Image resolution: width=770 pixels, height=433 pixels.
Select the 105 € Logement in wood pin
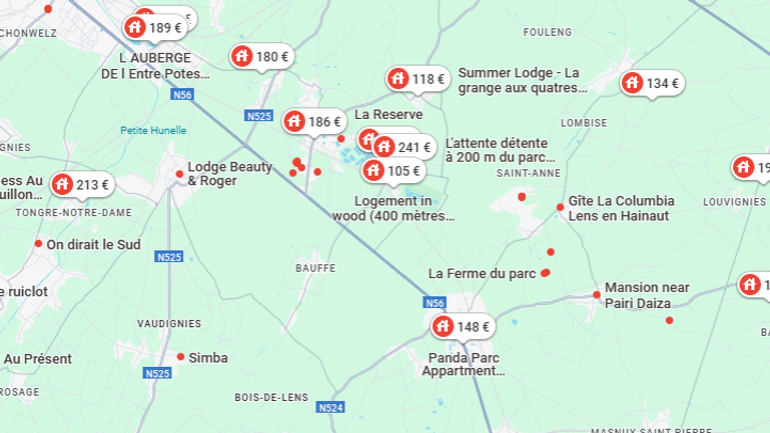(x=393, y=171)
